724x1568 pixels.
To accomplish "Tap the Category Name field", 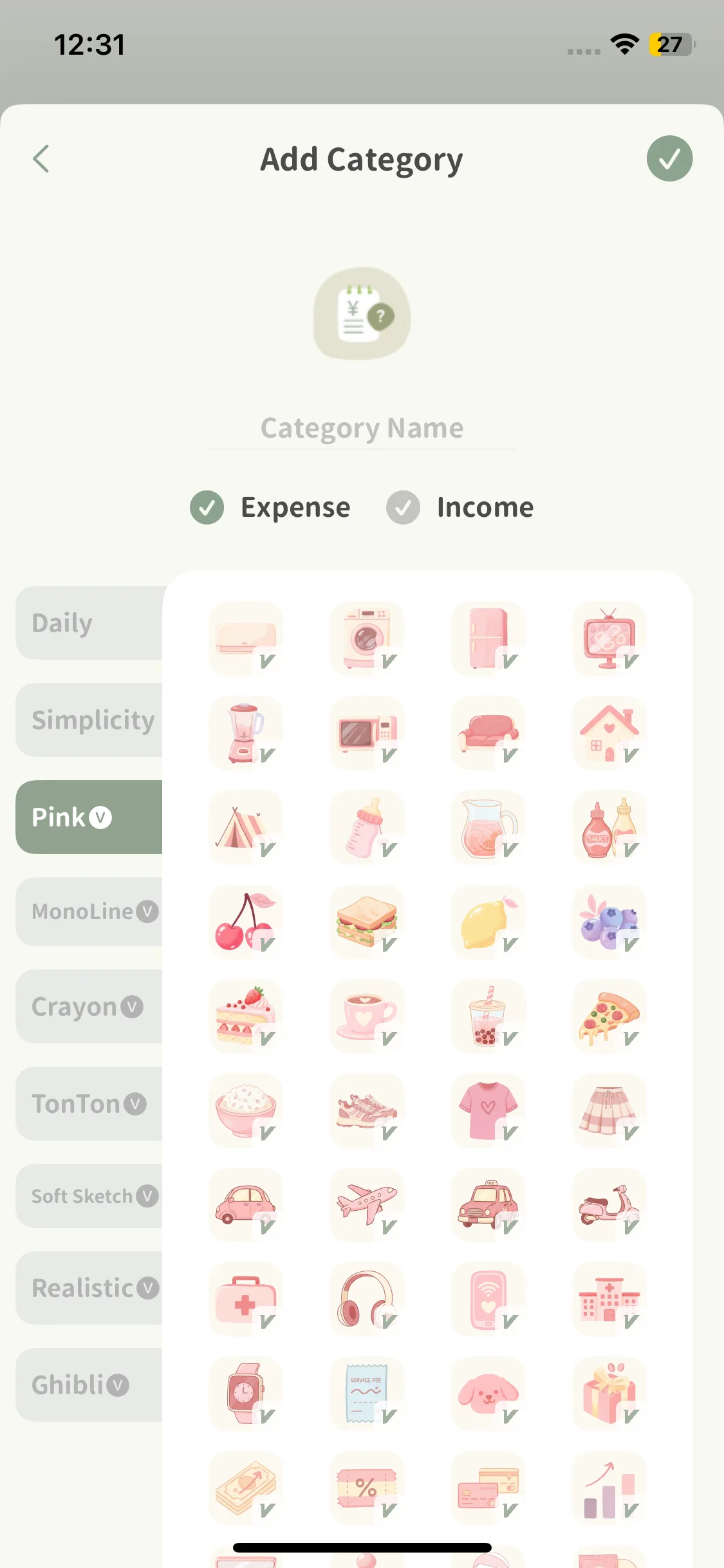I will click(x=362, y=428).
